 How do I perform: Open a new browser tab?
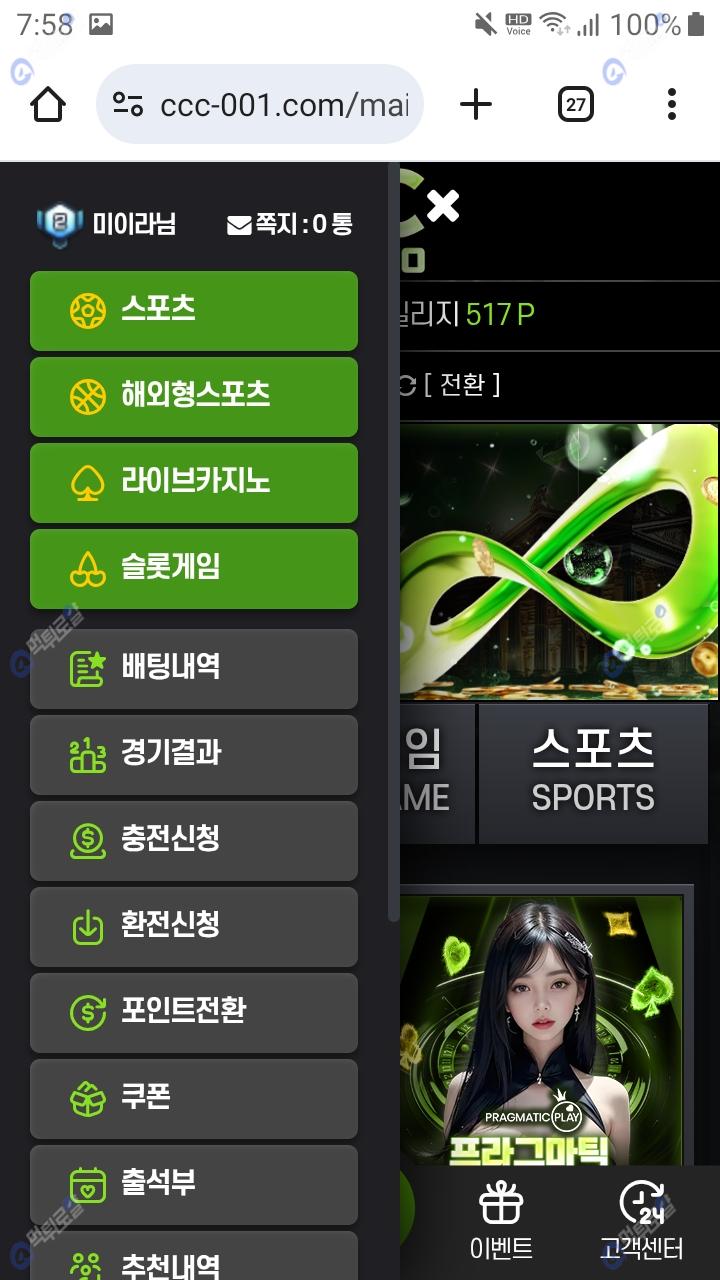click(x=476, y=104)
